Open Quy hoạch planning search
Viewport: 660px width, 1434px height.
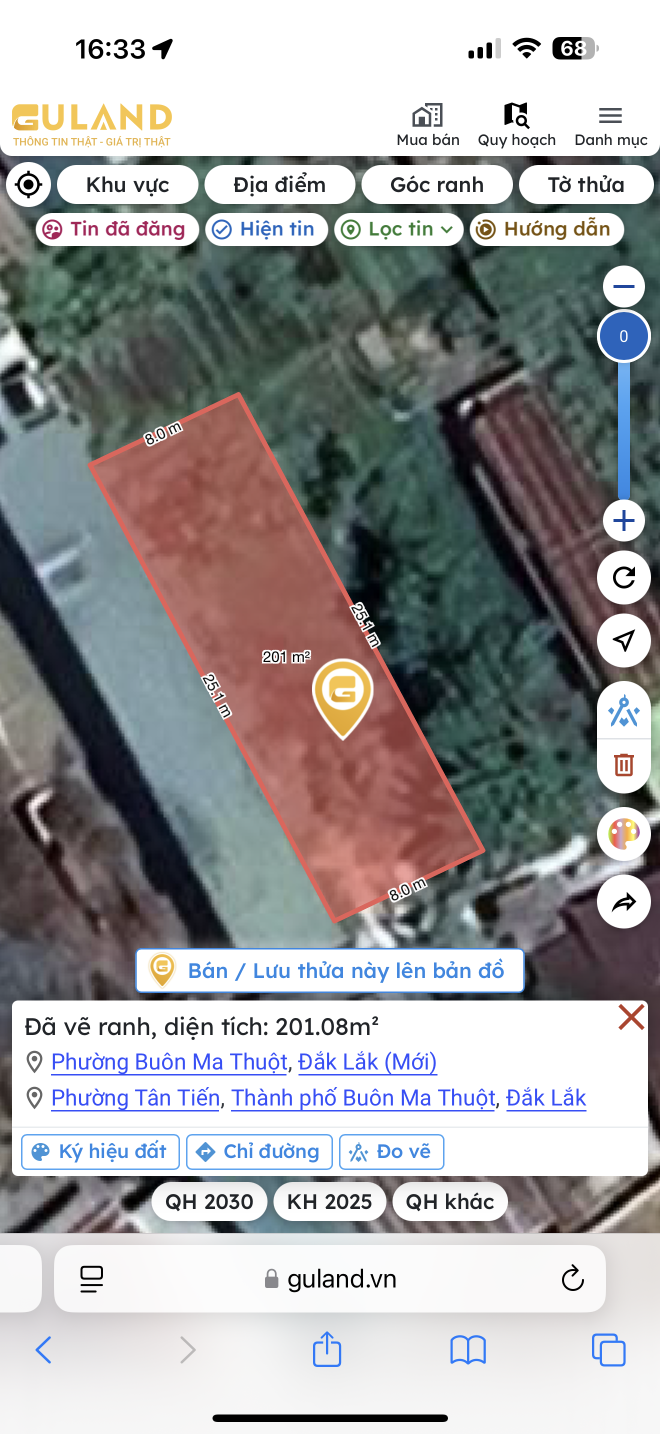[516, 125]
